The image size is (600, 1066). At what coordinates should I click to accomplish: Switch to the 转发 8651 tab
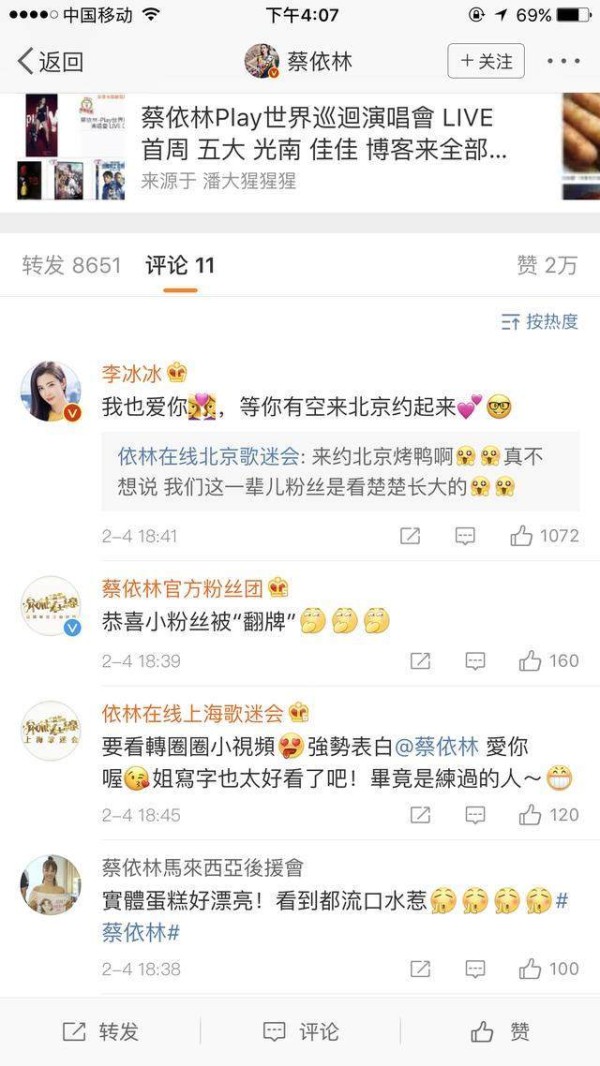71,265
